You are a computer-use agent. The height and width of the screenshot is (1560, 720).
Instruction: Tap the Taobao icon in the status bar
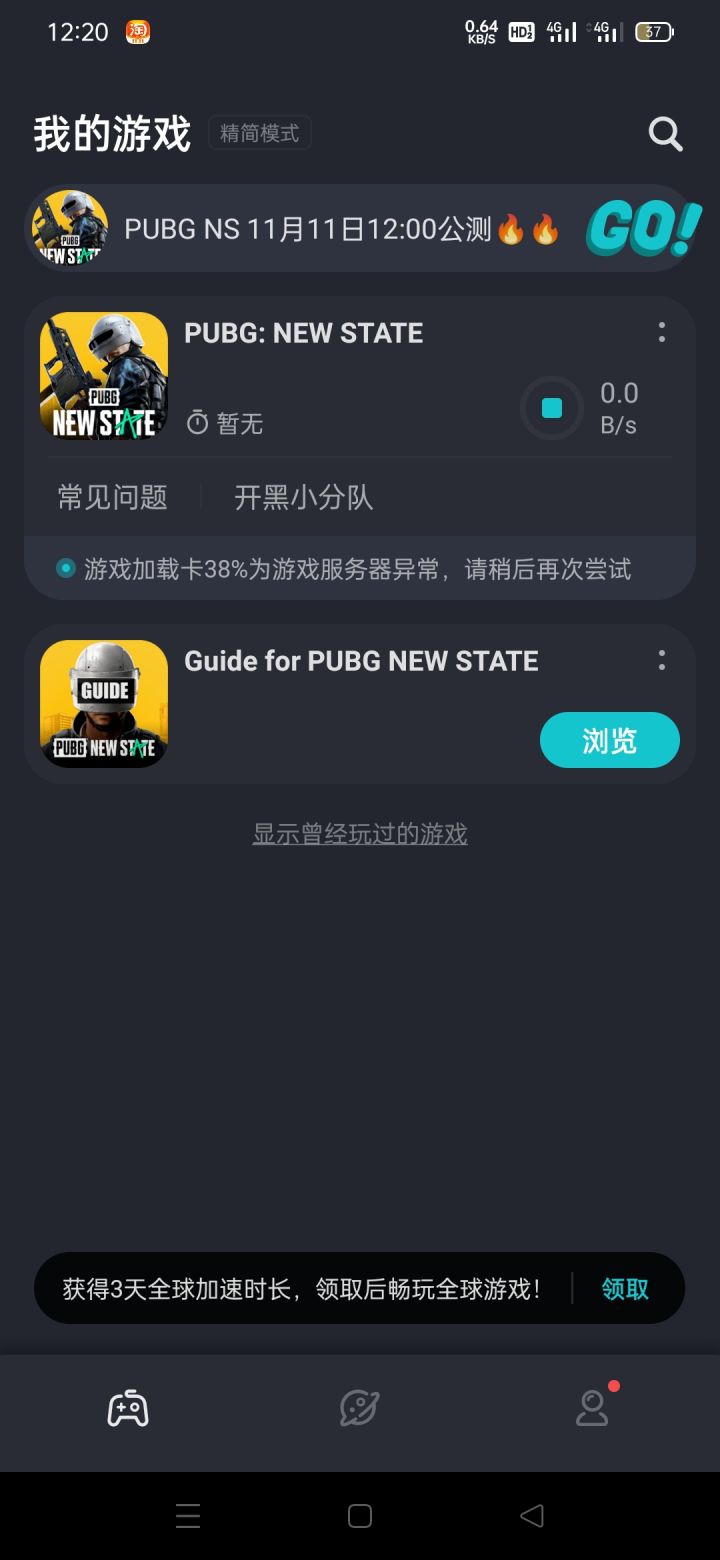click(137, 32)
